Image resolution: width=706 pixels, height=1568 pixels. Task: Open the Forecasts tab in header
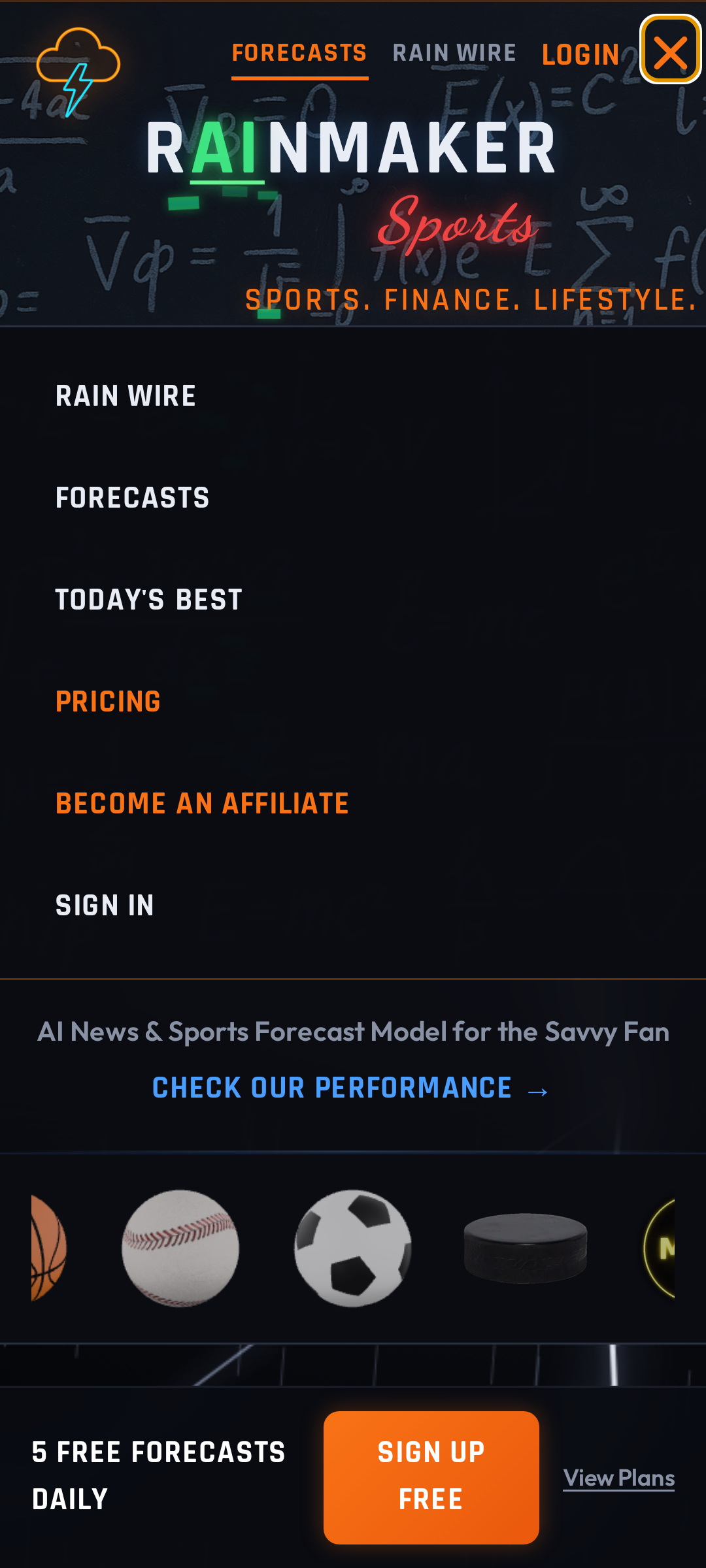point(299,54)
